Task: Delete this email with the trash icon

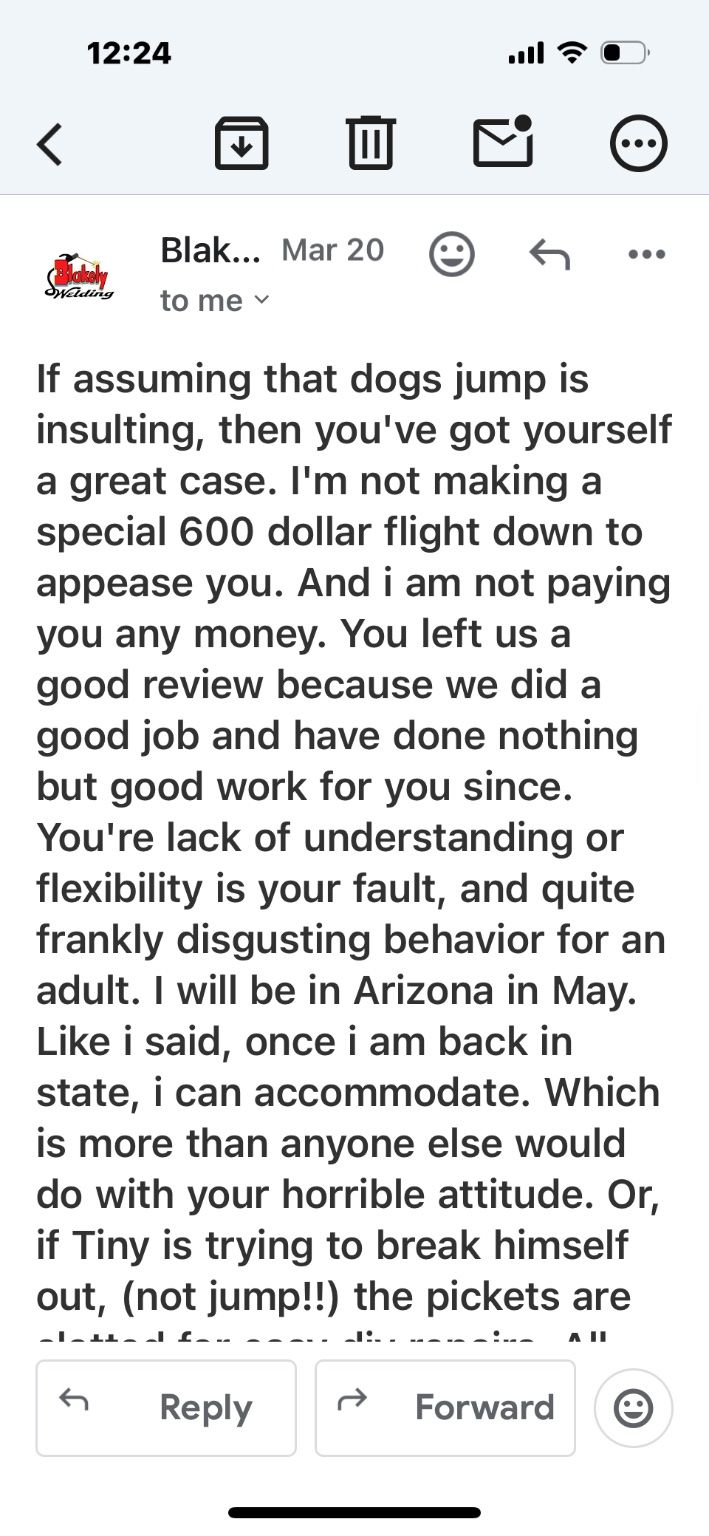Action: [371, 144]
